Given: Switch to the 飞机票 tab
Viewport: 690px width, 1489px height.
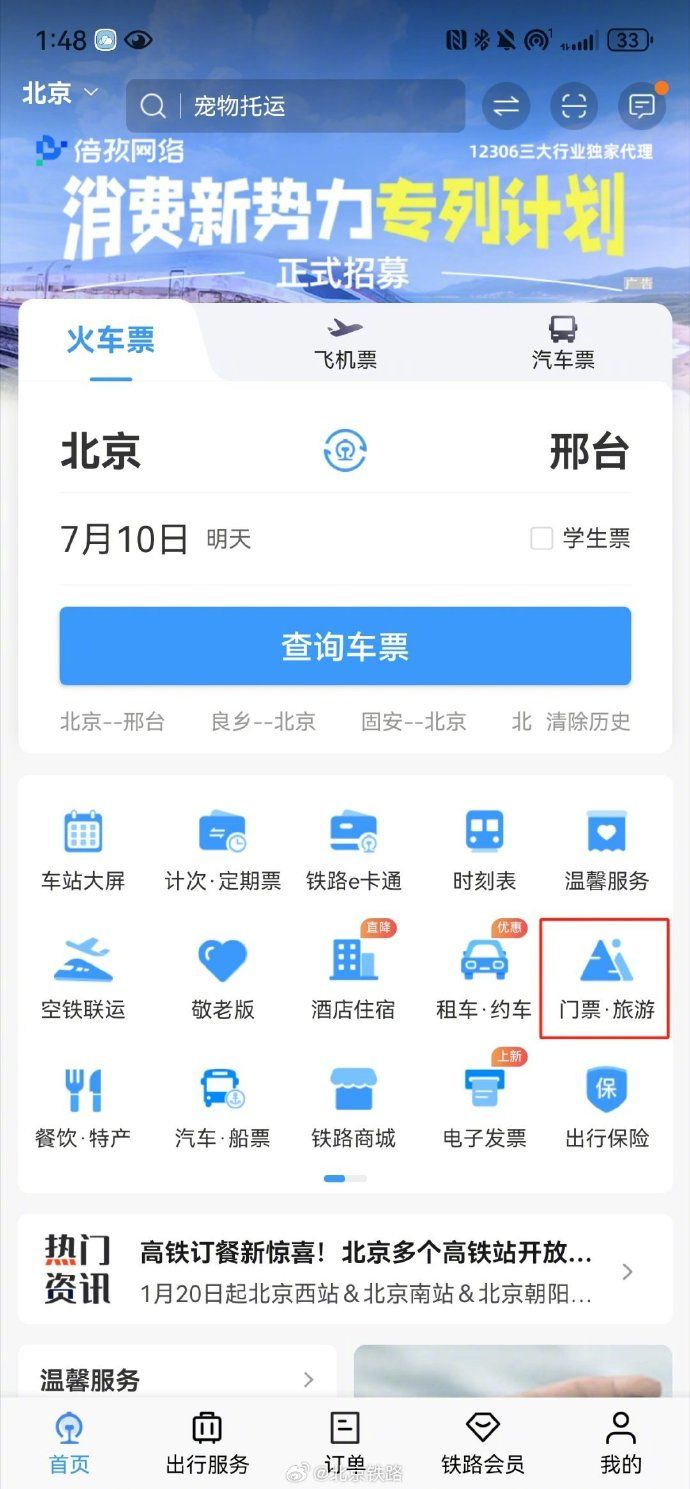Looking at the screenshot, I should pyautogui.click(x=345, y=344).
